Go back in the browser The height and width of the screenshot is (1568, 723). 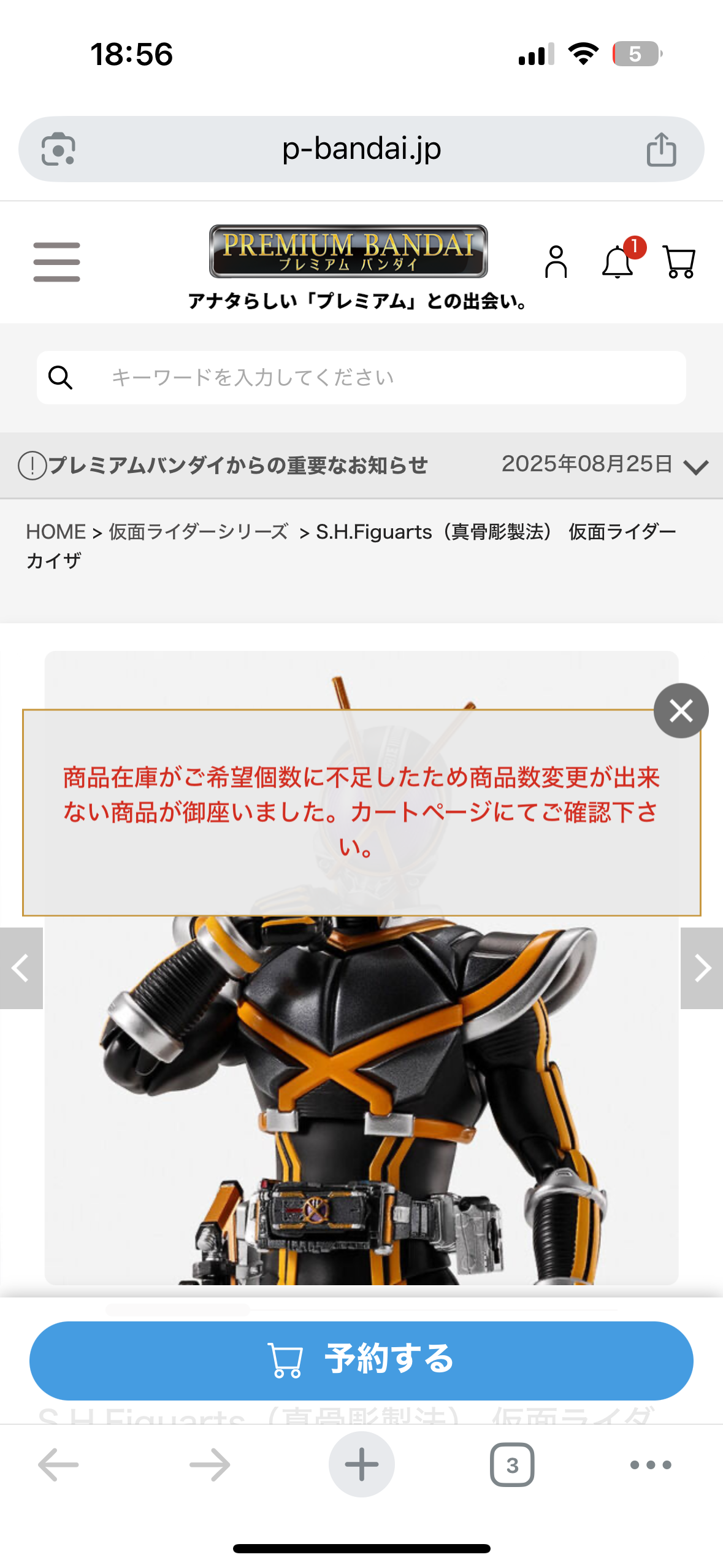(x=58, y=1465)
